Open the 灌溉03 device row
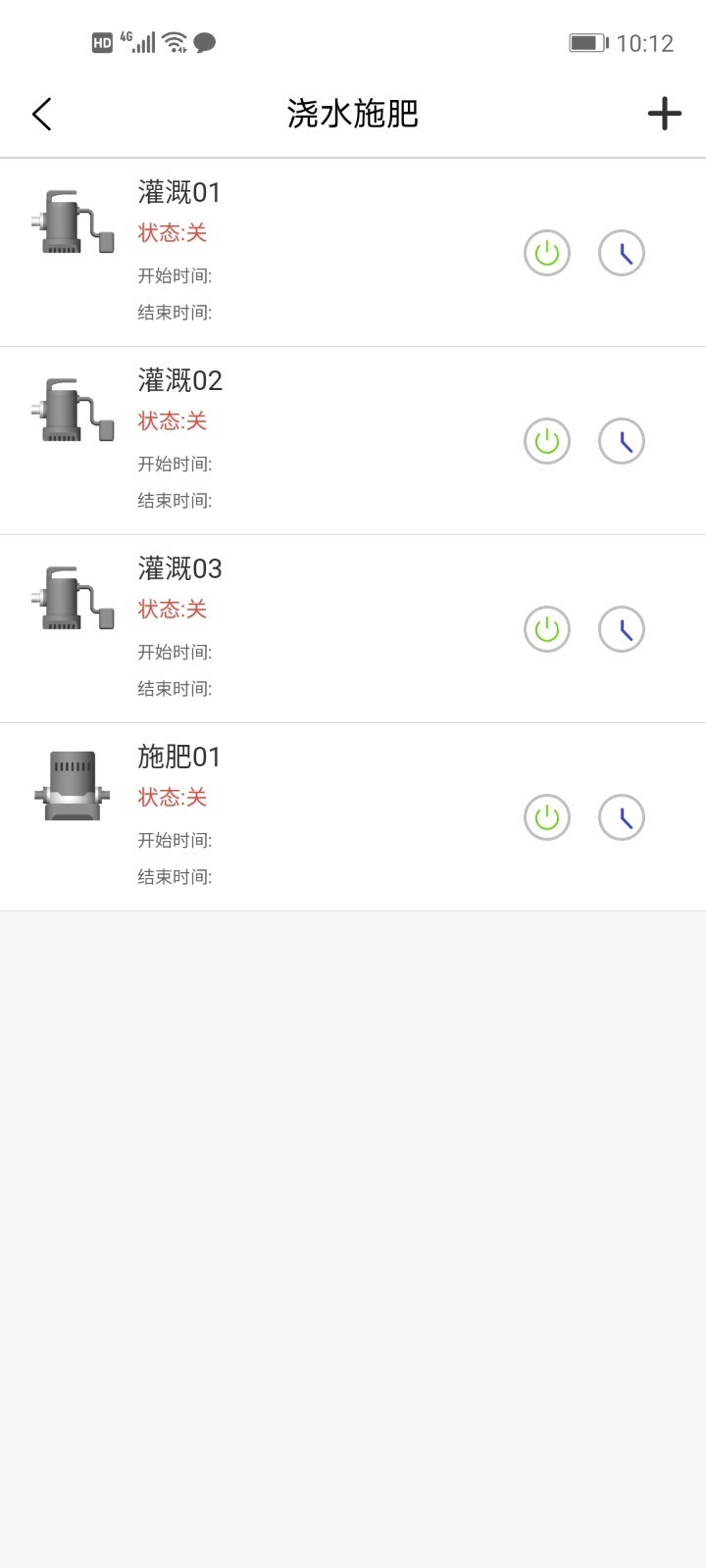The height and width of the screenshot is (1568, 706). pyautogui.click(x=294, y=629)
